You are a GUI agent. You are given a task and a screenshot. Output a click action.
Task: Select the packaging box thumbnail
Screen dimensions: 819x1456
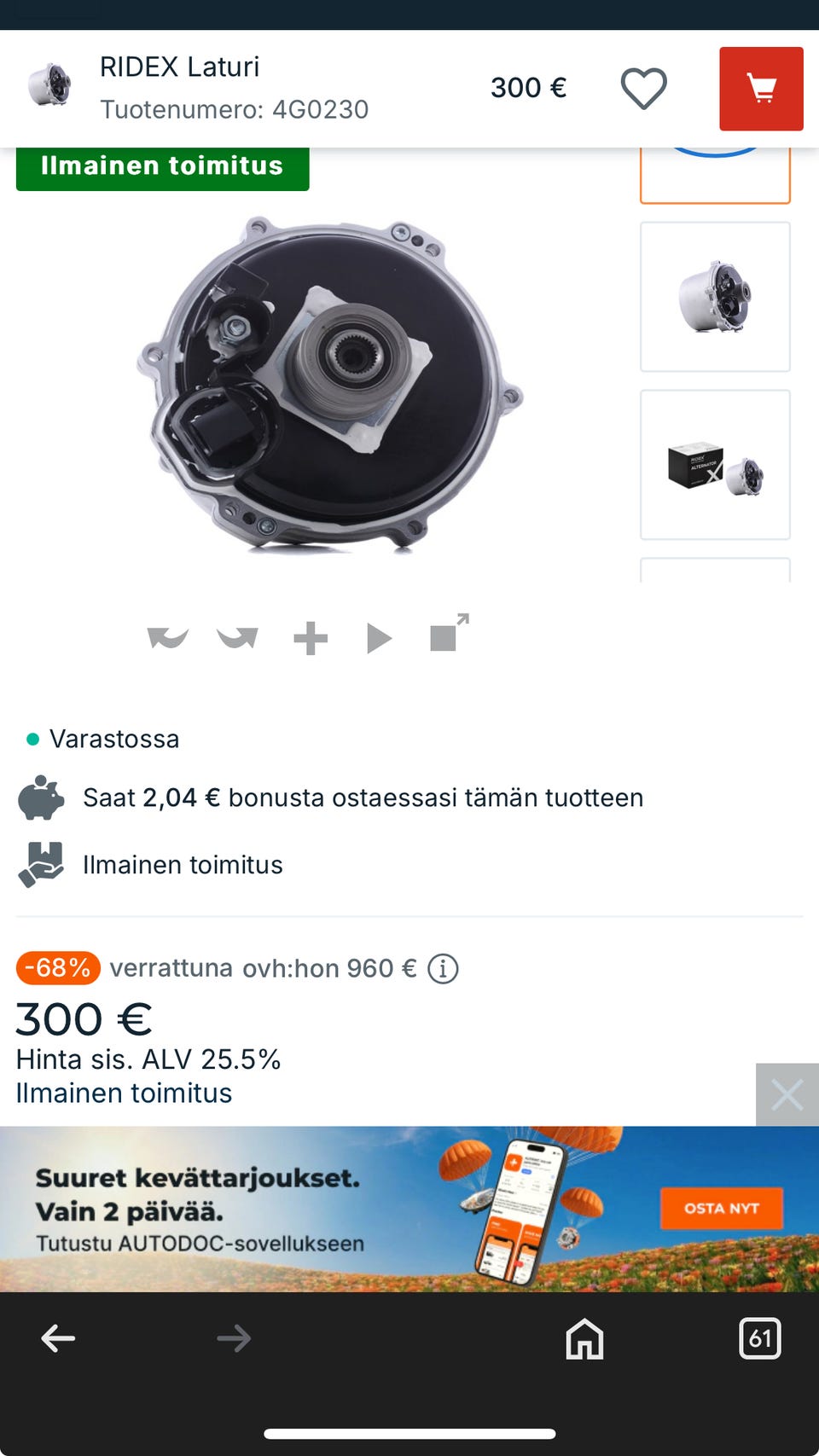(x=716, y=465)
